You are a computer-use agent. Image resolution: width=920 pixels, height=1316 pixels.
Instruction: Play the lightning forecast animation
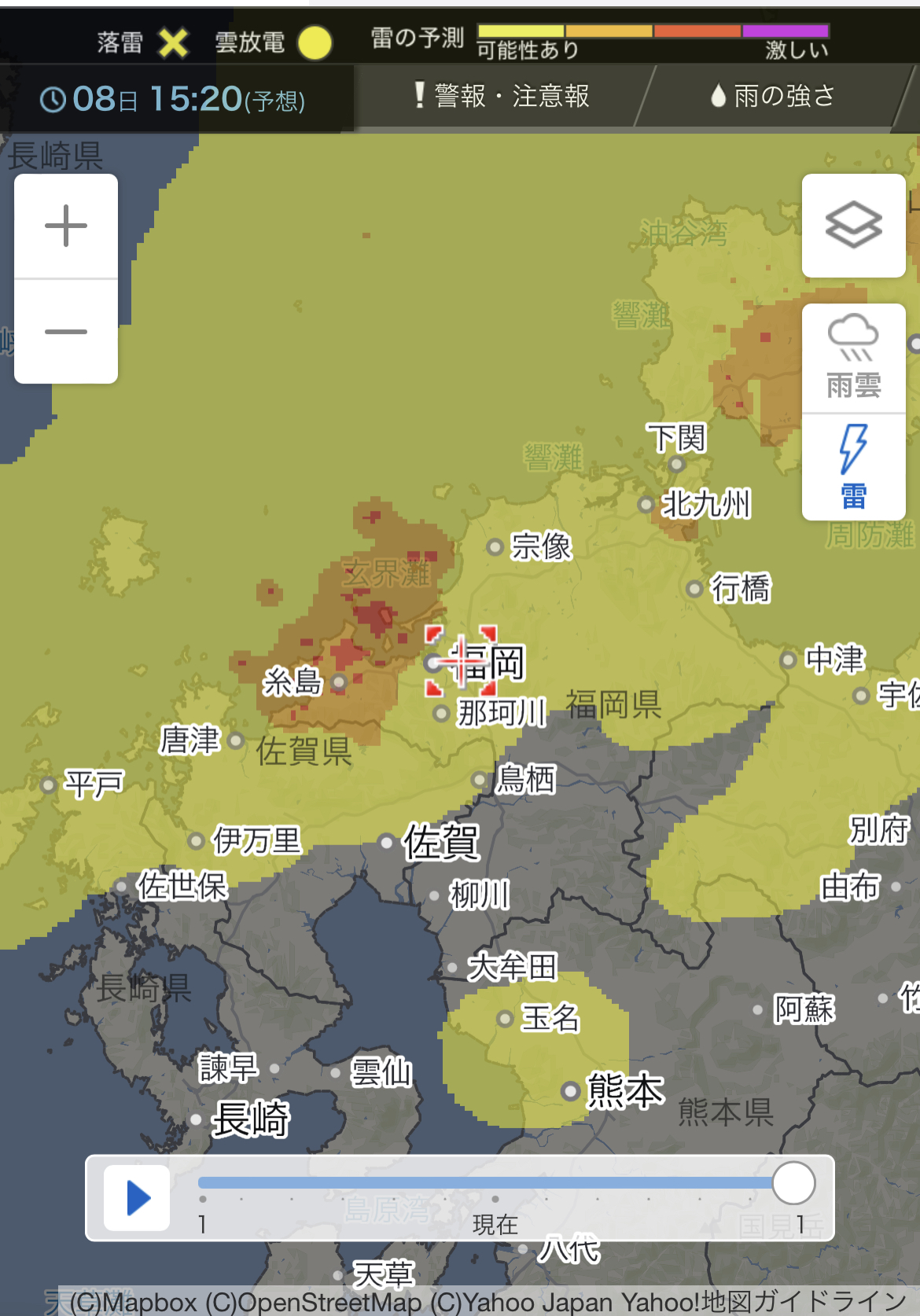(x=138, y=1197)
